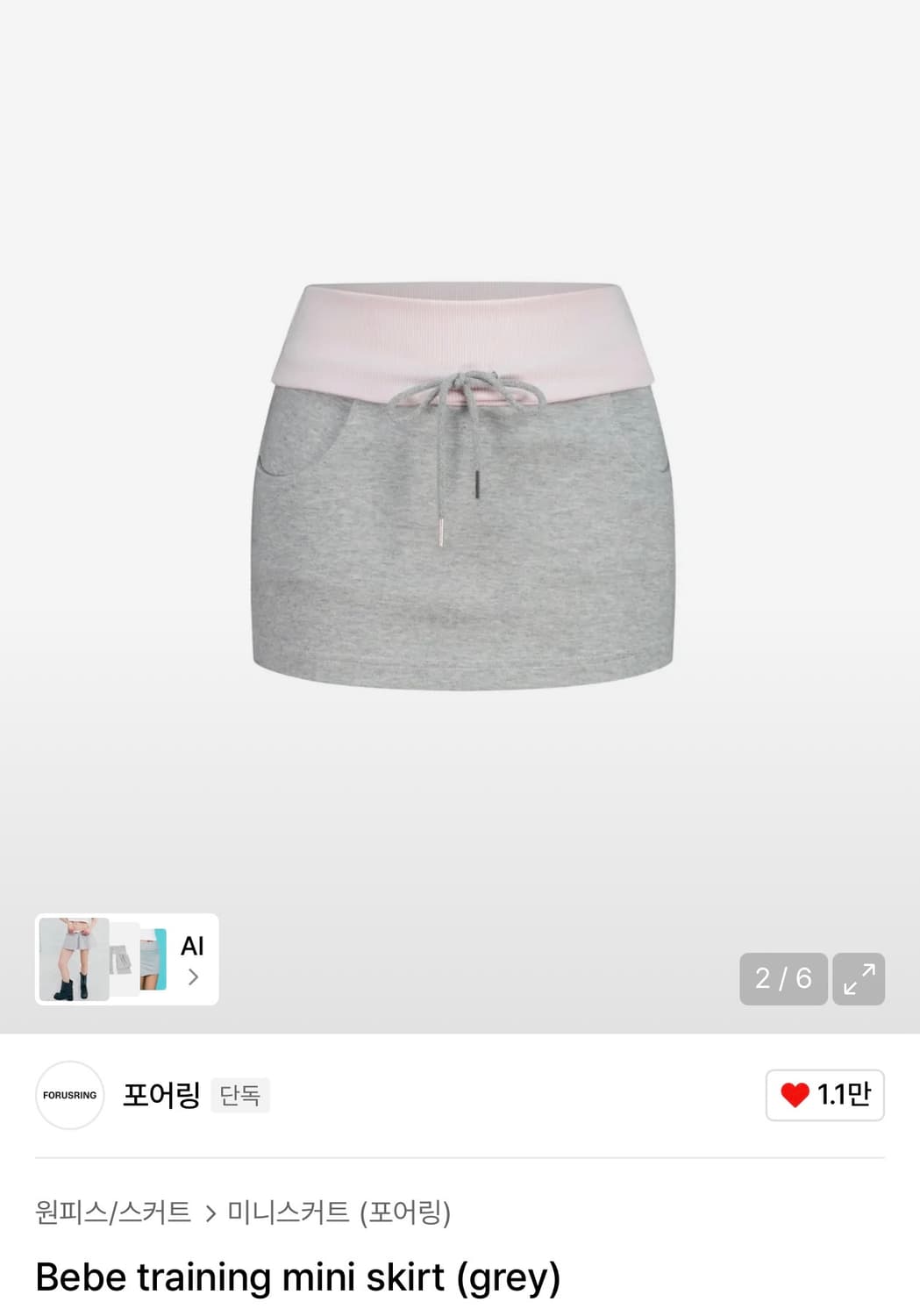Open the first model photo thumbnail
This screenshot has width=920, height=1316.
(x=72, y=959)
